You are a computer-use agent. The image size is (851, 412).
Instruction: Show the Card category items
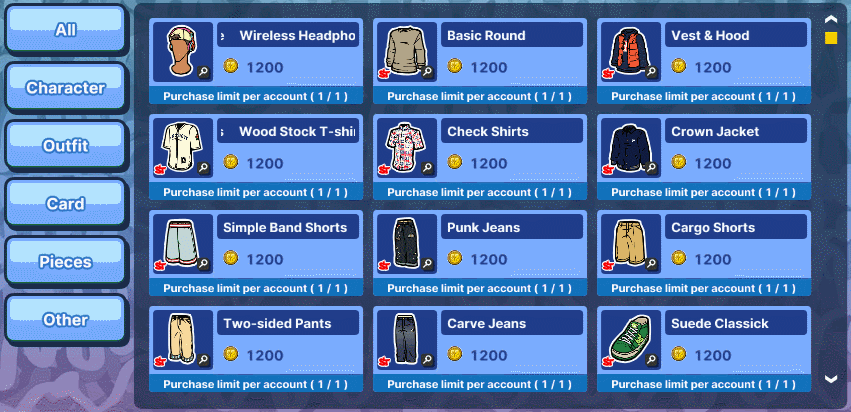click(x=66, y=204)
